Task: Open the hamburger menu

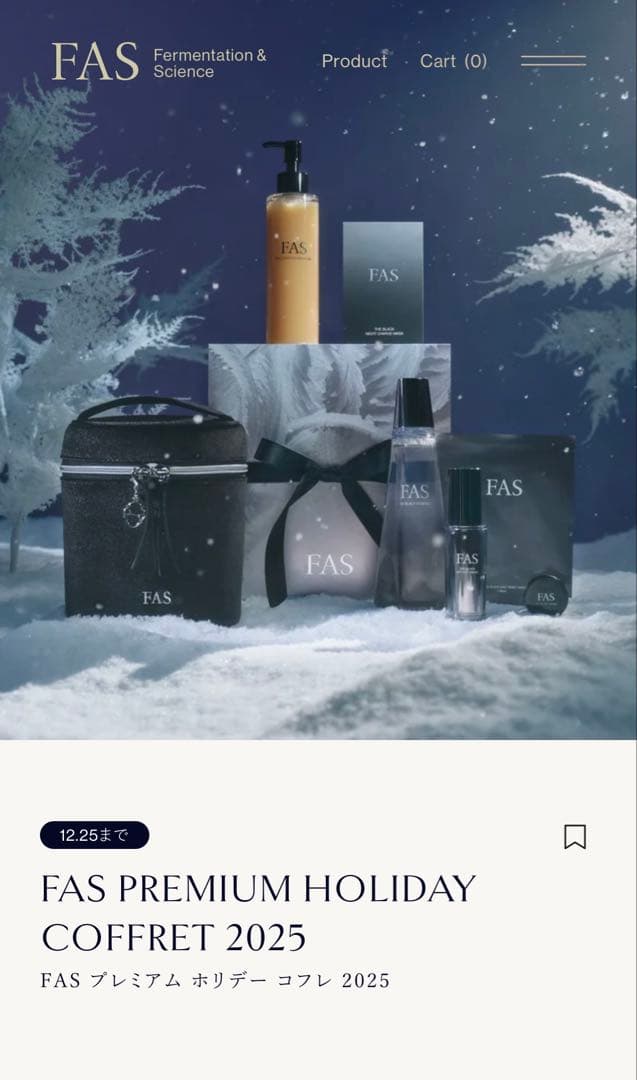Action: 553,61
